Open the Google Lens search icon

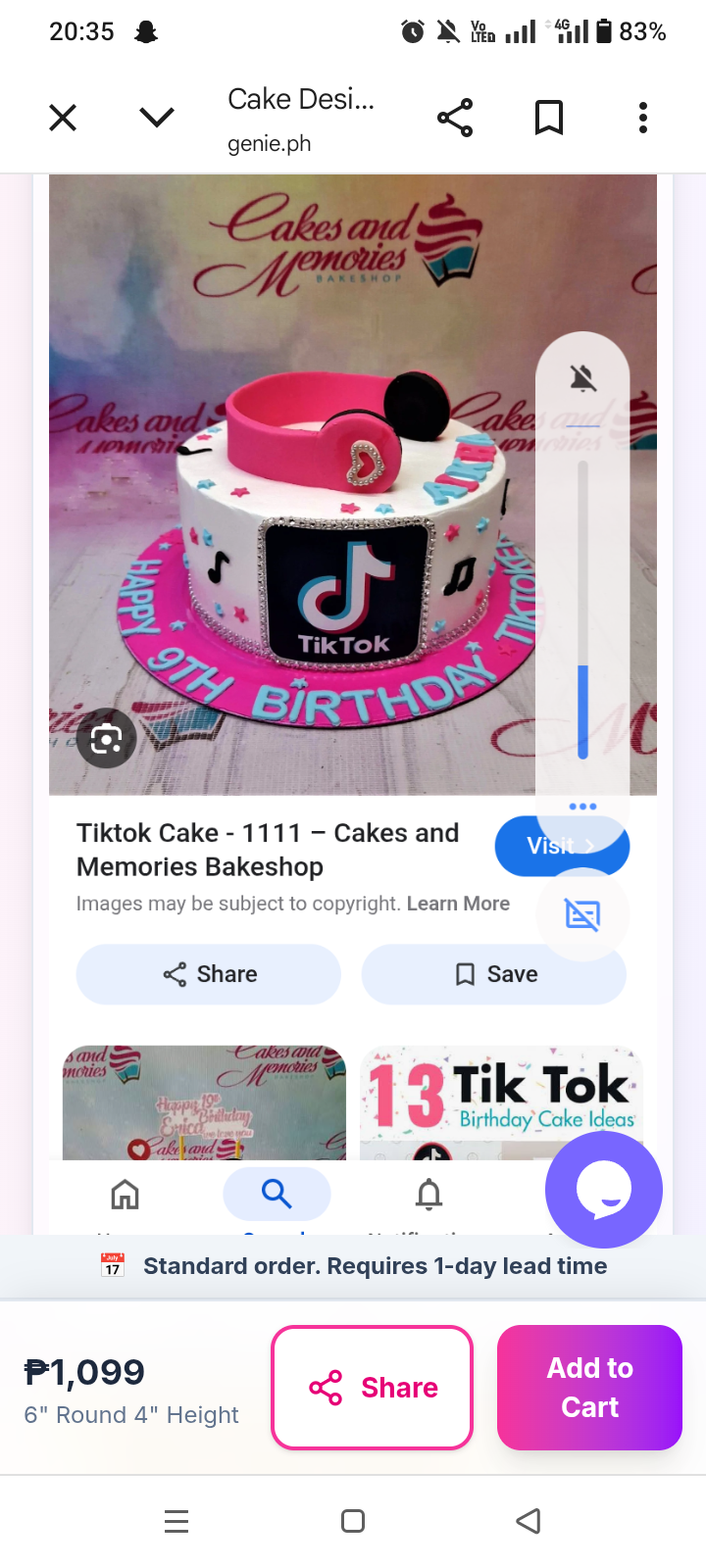click(x=106, y=738)
